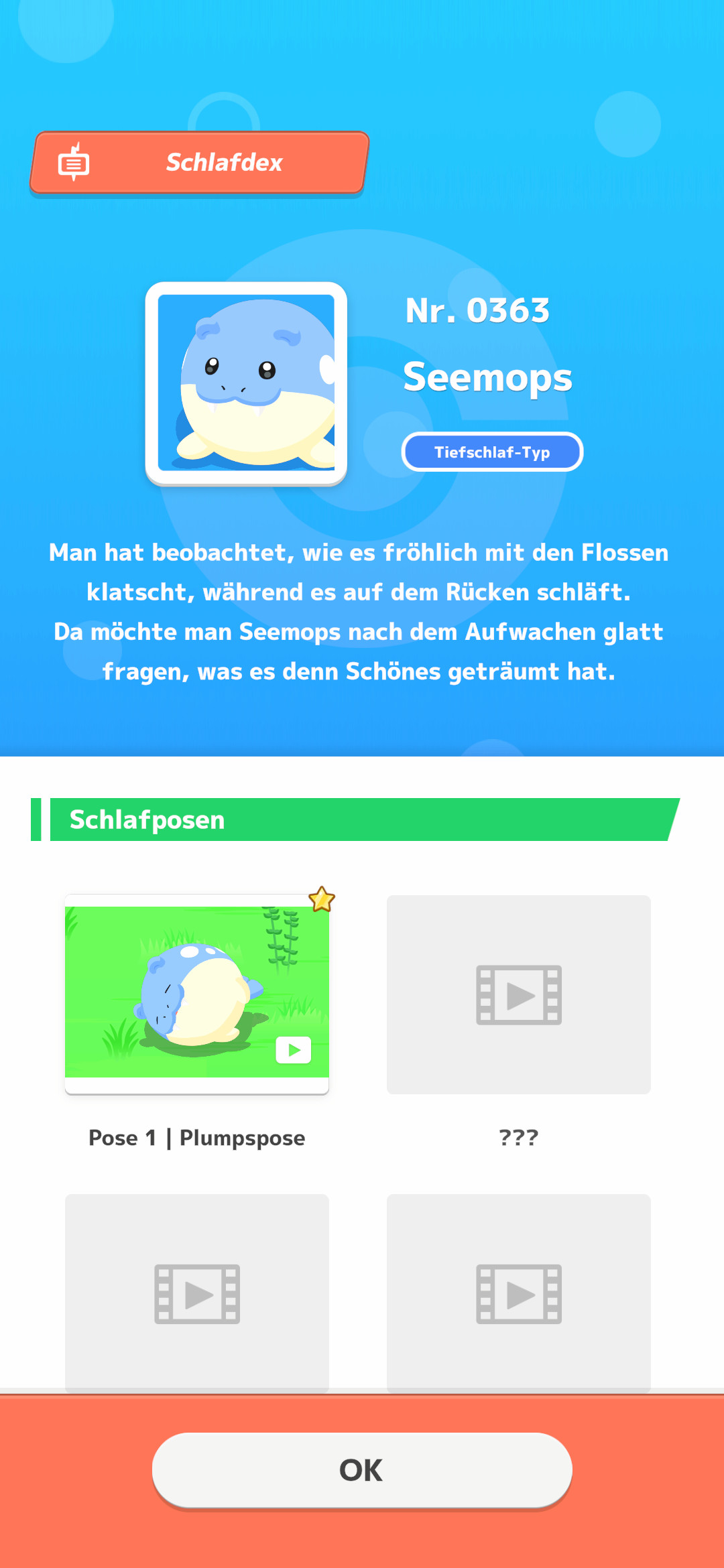Image resolution: width=724 pixels, height=1568 pixels.
Task: Confirm with the OK button
Action: click(x=362, y=1470)
